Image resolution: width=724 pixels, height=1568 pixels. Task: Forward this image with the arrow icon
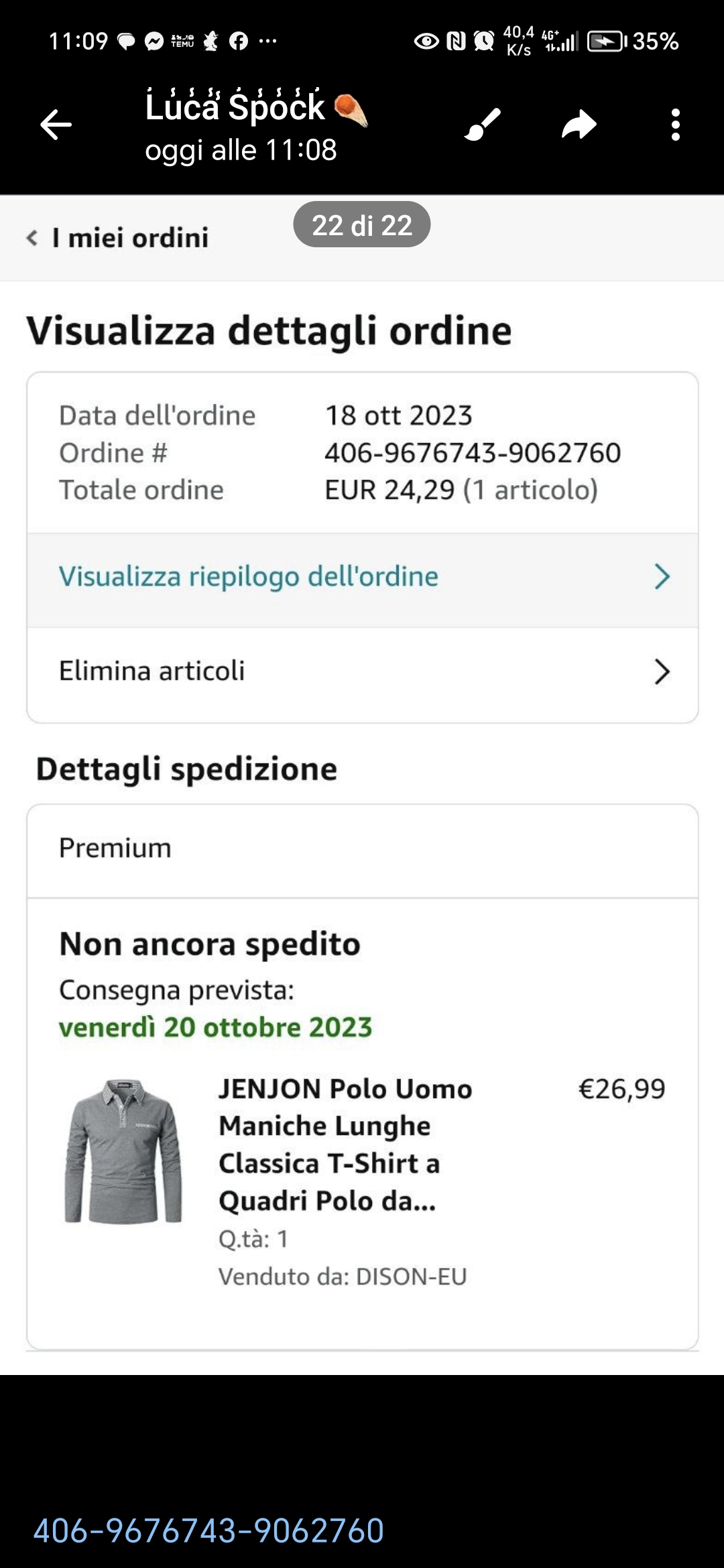coord(579,125)
